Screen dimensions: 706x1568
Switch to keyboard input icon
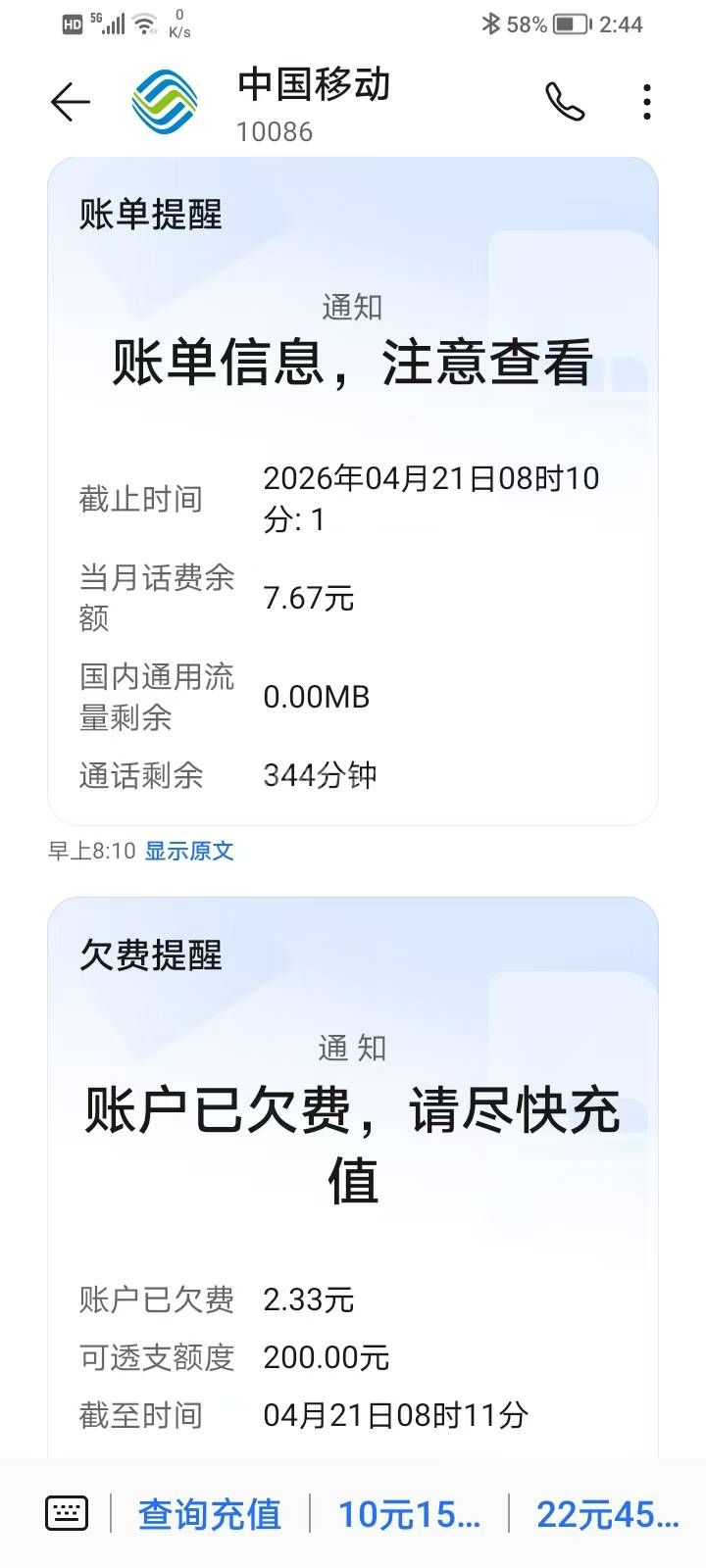pos(67,1514)
